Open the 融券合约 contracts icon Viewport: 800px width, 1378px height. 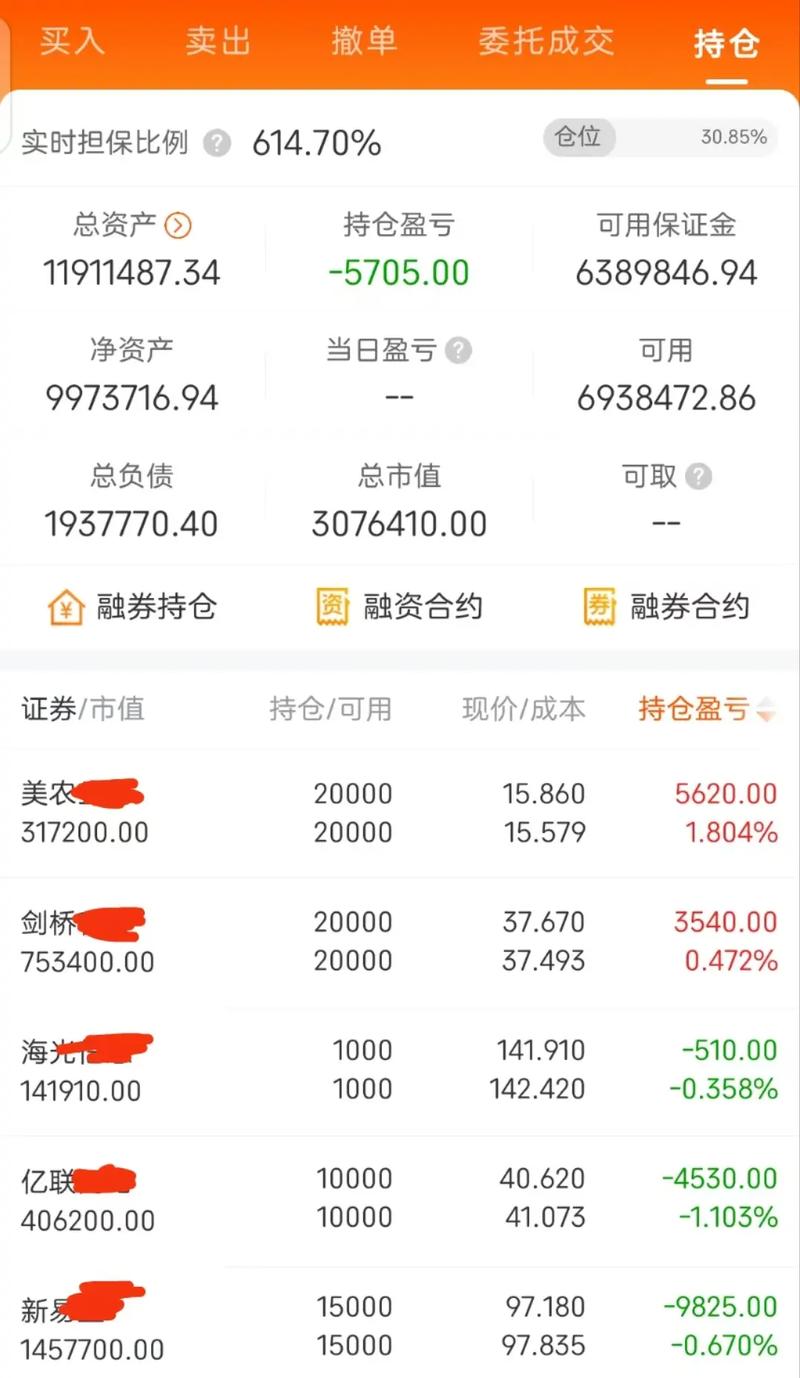pyautogui.click(x=597, y=606)
